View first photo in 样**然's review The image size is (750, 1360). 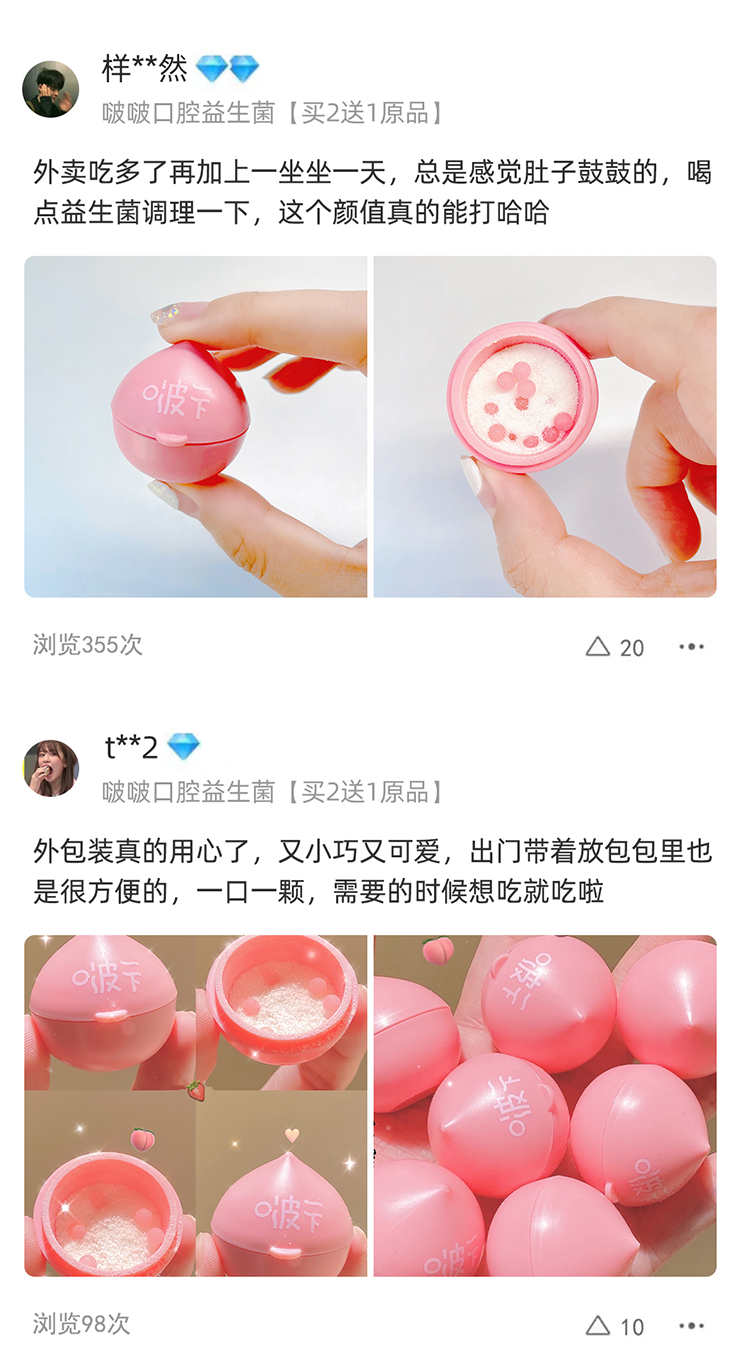(x=196, y=427)
